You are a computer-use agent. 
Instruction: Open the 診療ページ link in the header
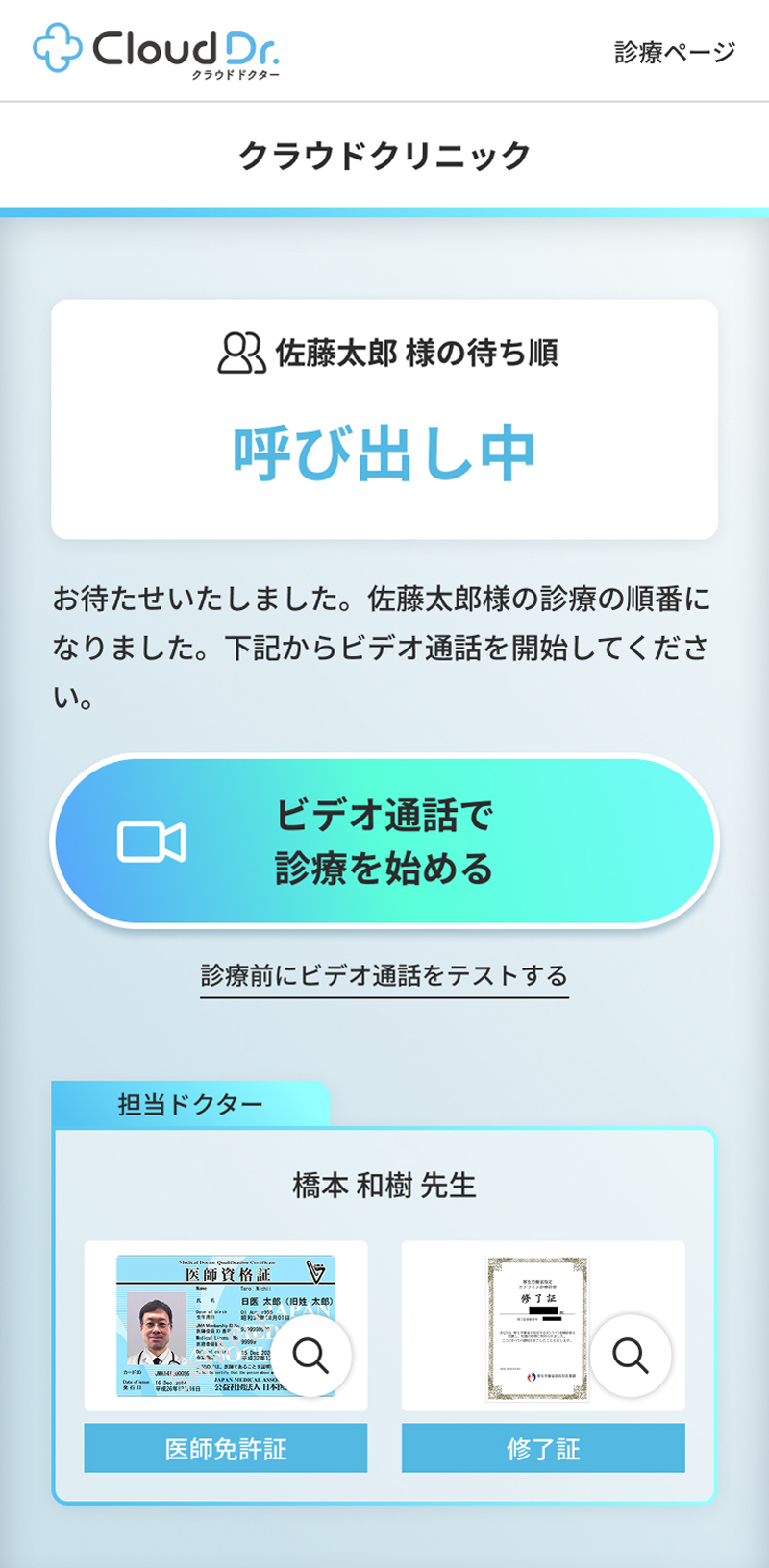point(674,52)
